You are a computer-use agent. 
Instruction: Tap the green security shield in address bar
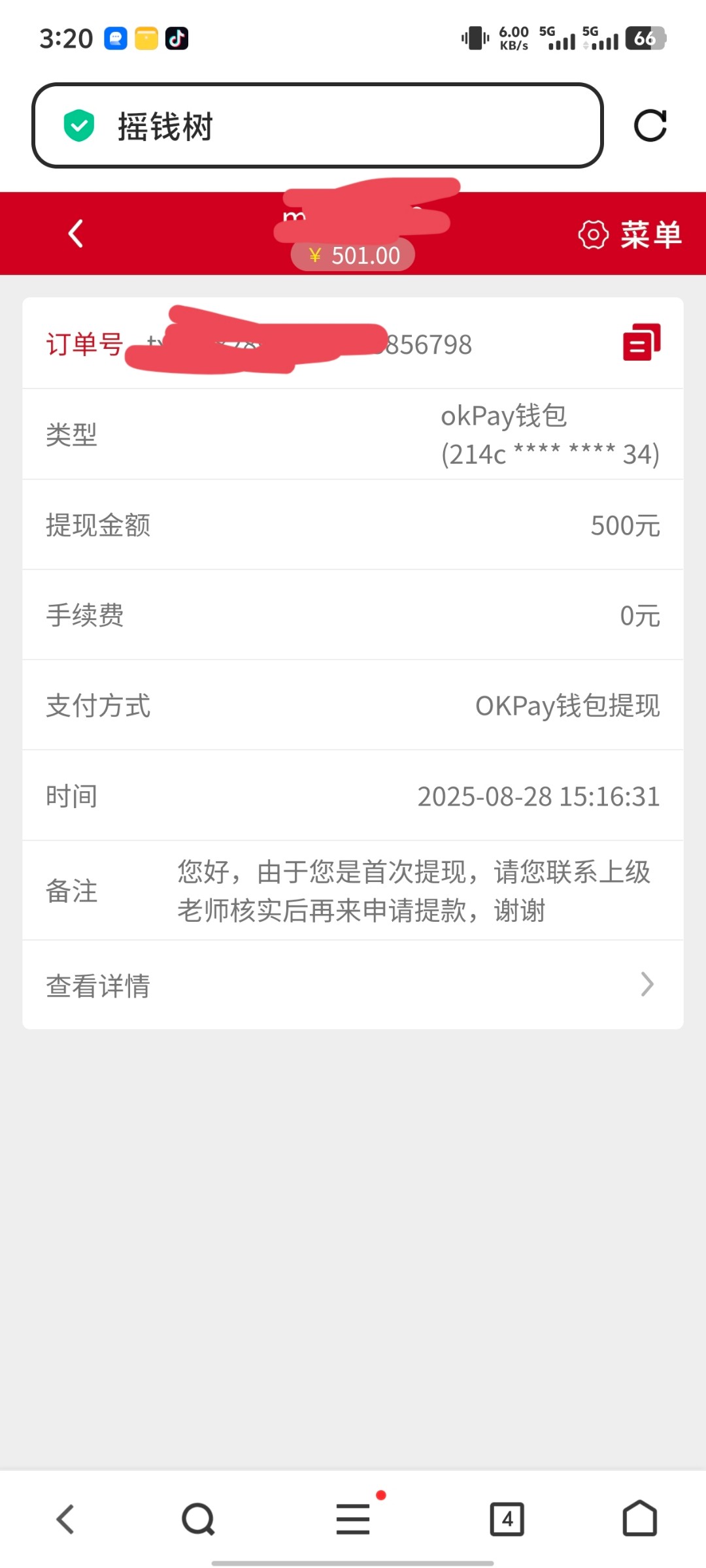point(79,125)
